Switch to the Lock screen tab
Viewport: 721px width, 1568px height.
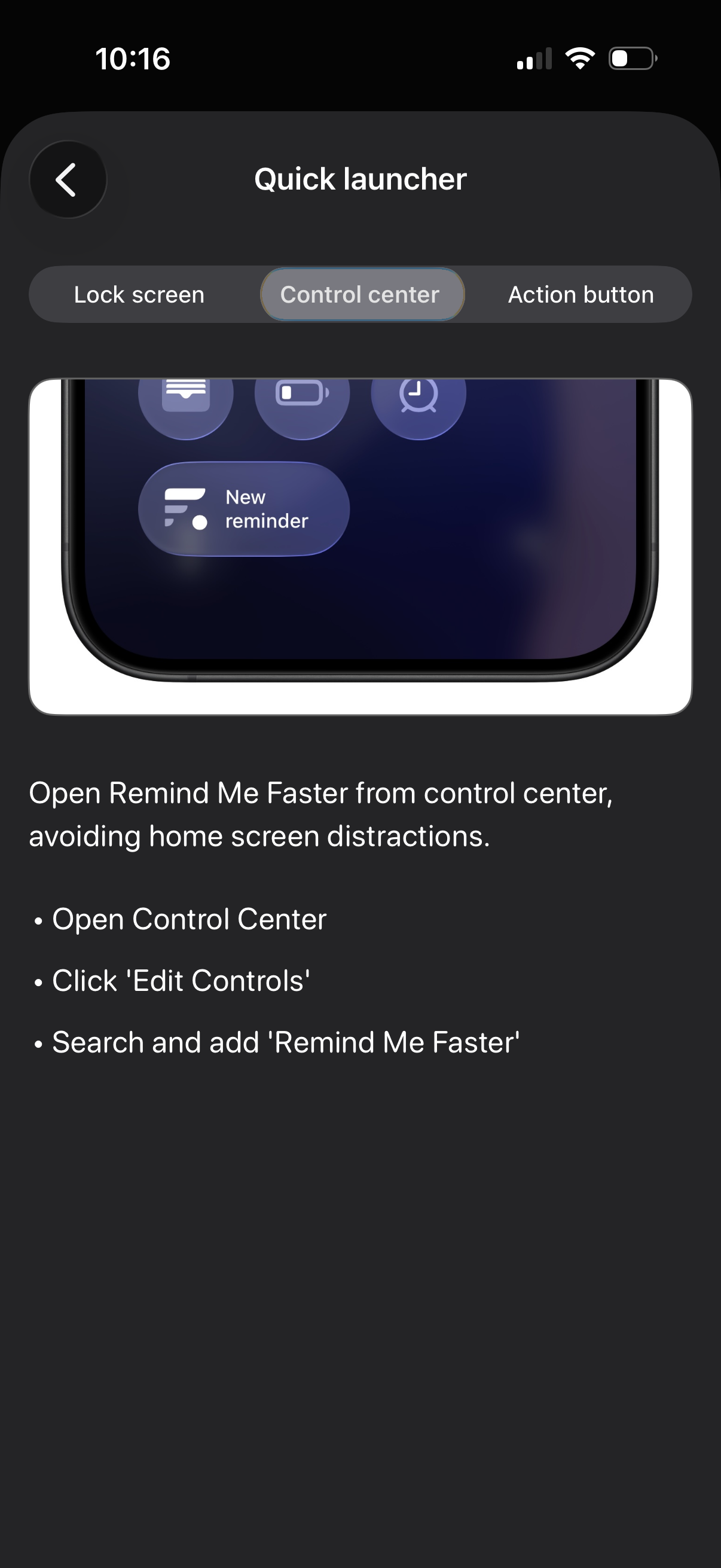pos(139,295)
